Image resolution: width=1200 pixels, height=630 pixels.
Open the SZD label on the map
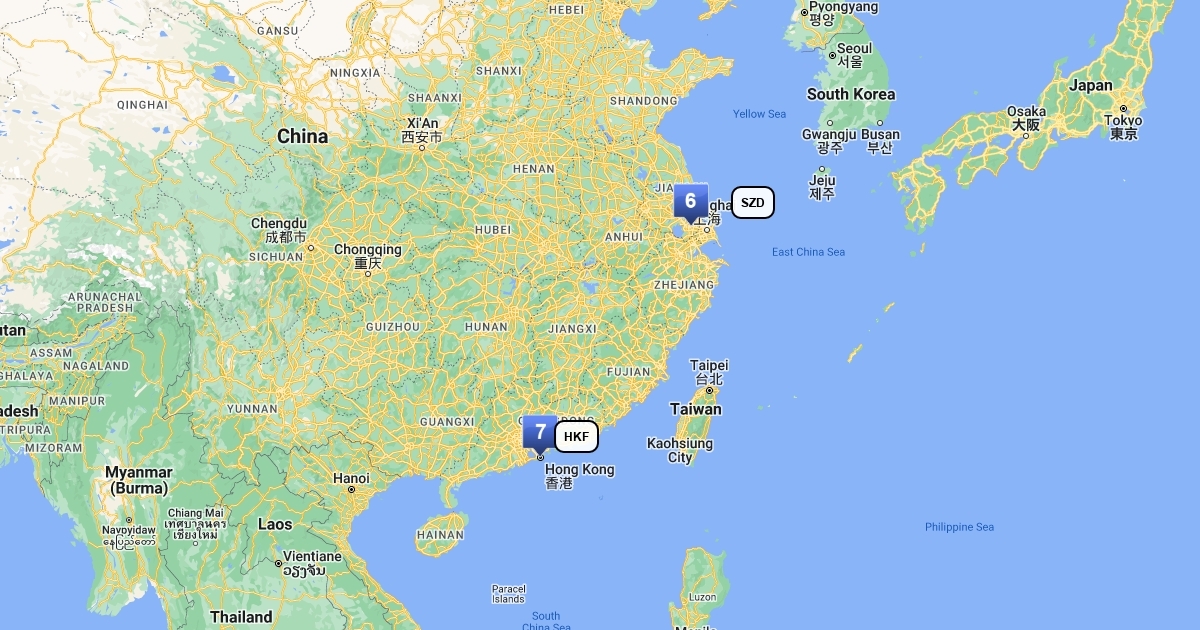point(752,203)
